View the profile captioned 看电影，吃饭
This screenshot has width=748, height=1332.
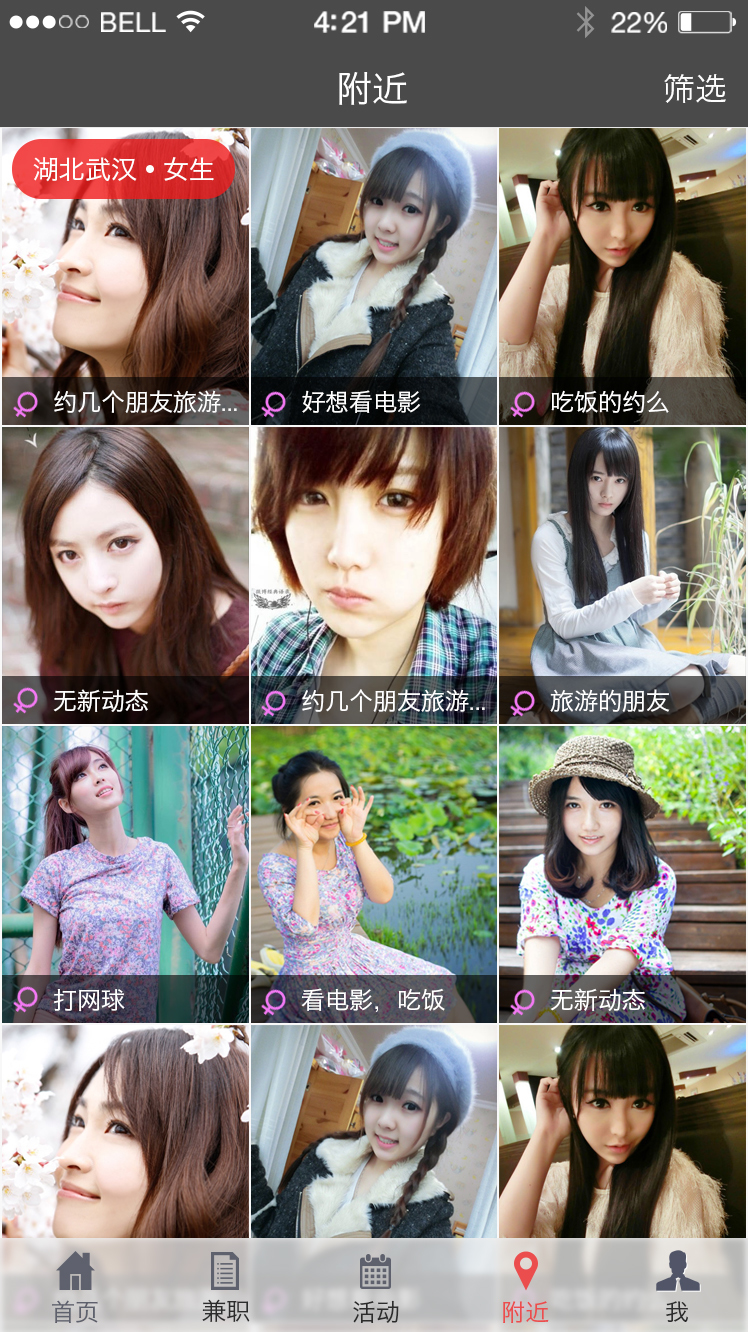374,874
